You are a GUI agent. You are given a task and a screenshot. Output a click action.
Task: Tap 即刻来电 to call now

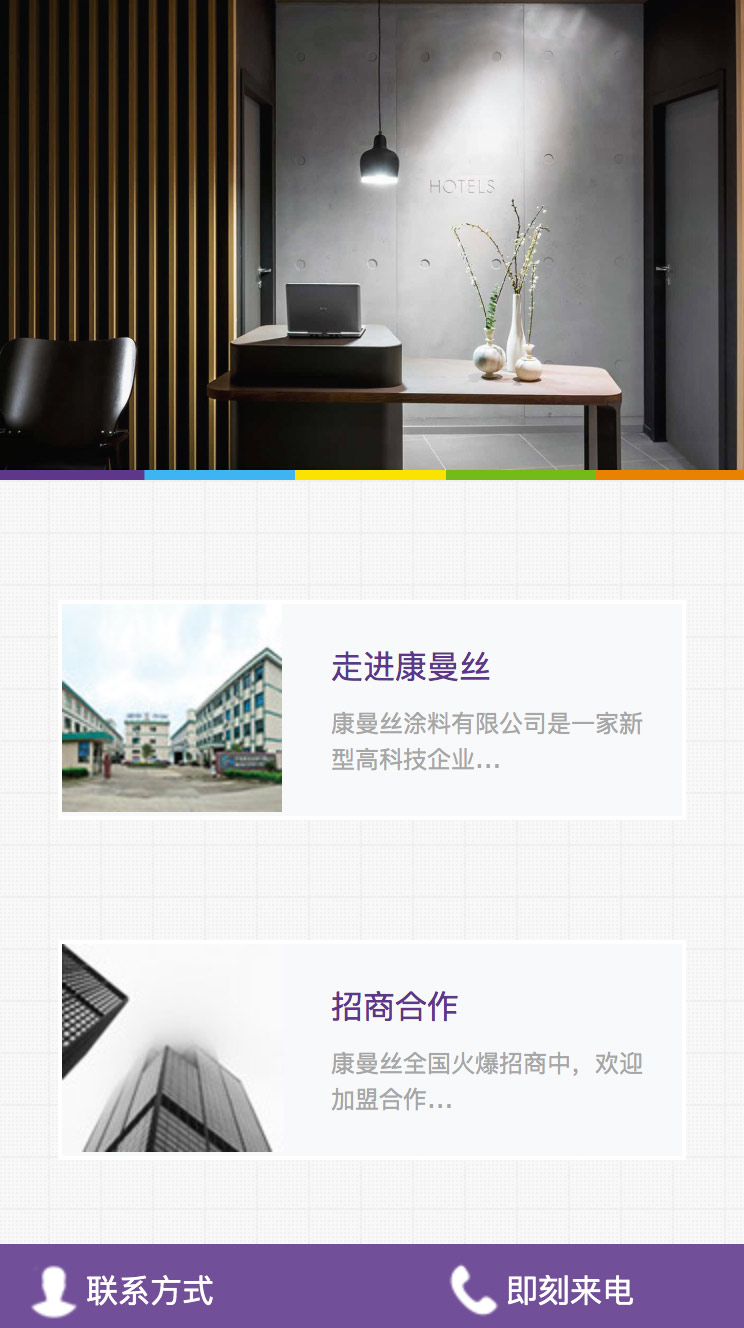coord(543,1290)
